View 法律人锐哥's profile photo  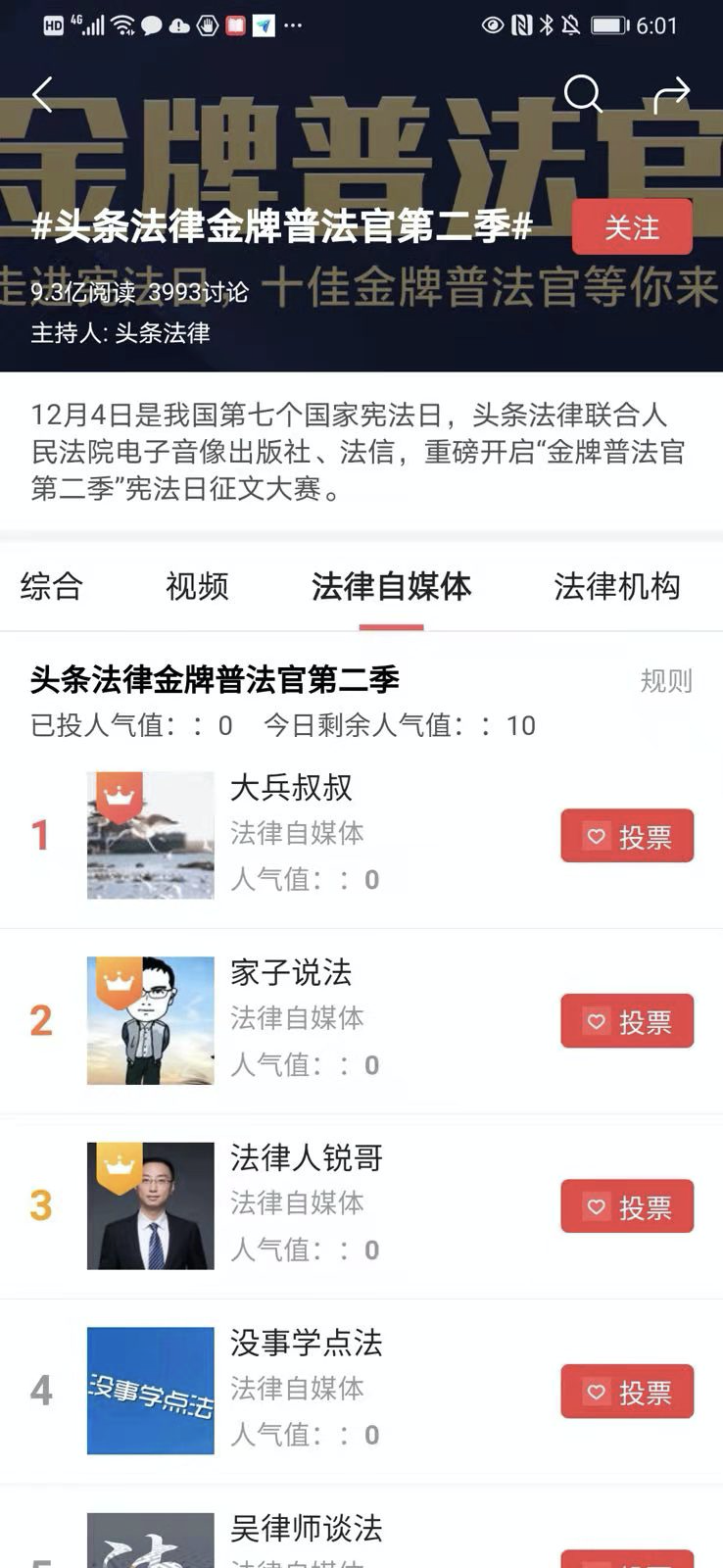[151, 1206]
